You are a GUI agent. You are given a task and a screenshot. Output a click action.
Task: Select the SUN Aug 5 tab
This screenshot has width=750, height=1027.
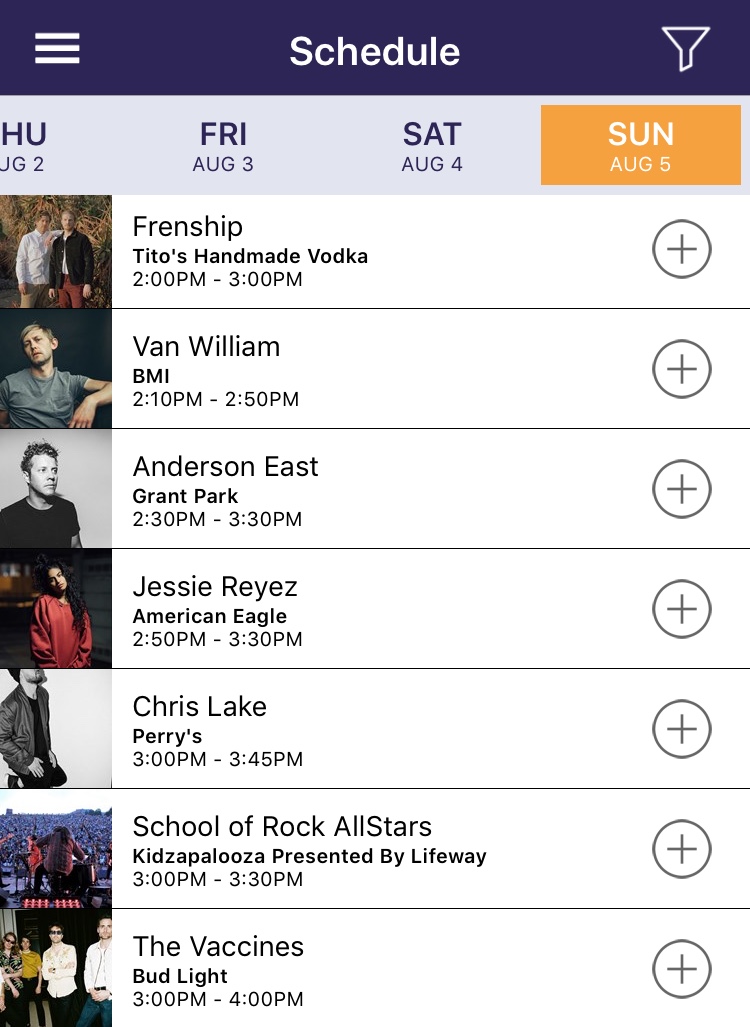(640, 145)
